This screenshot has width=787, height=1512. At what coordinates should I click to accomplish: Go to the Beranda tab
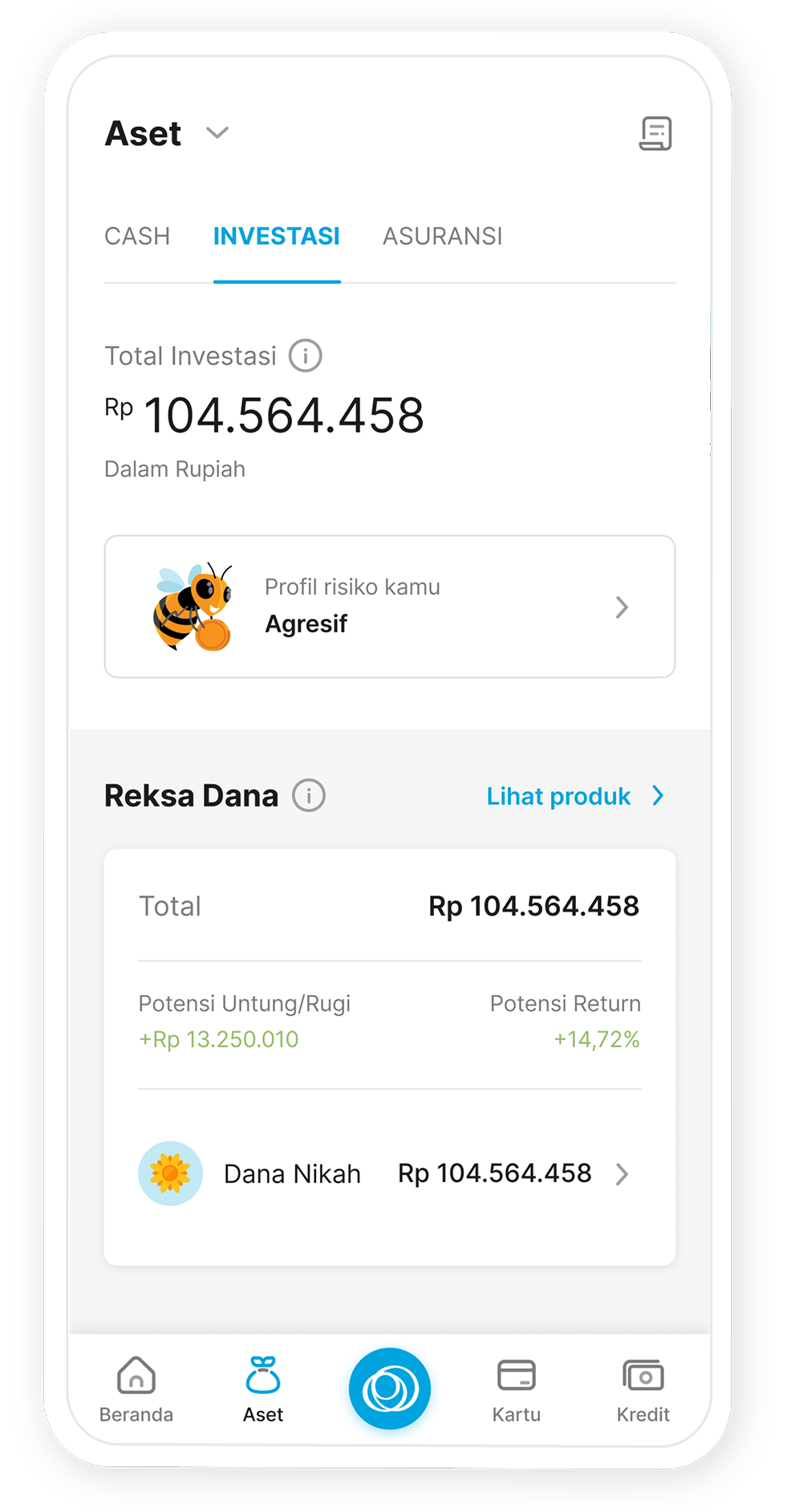(136, 1389)
